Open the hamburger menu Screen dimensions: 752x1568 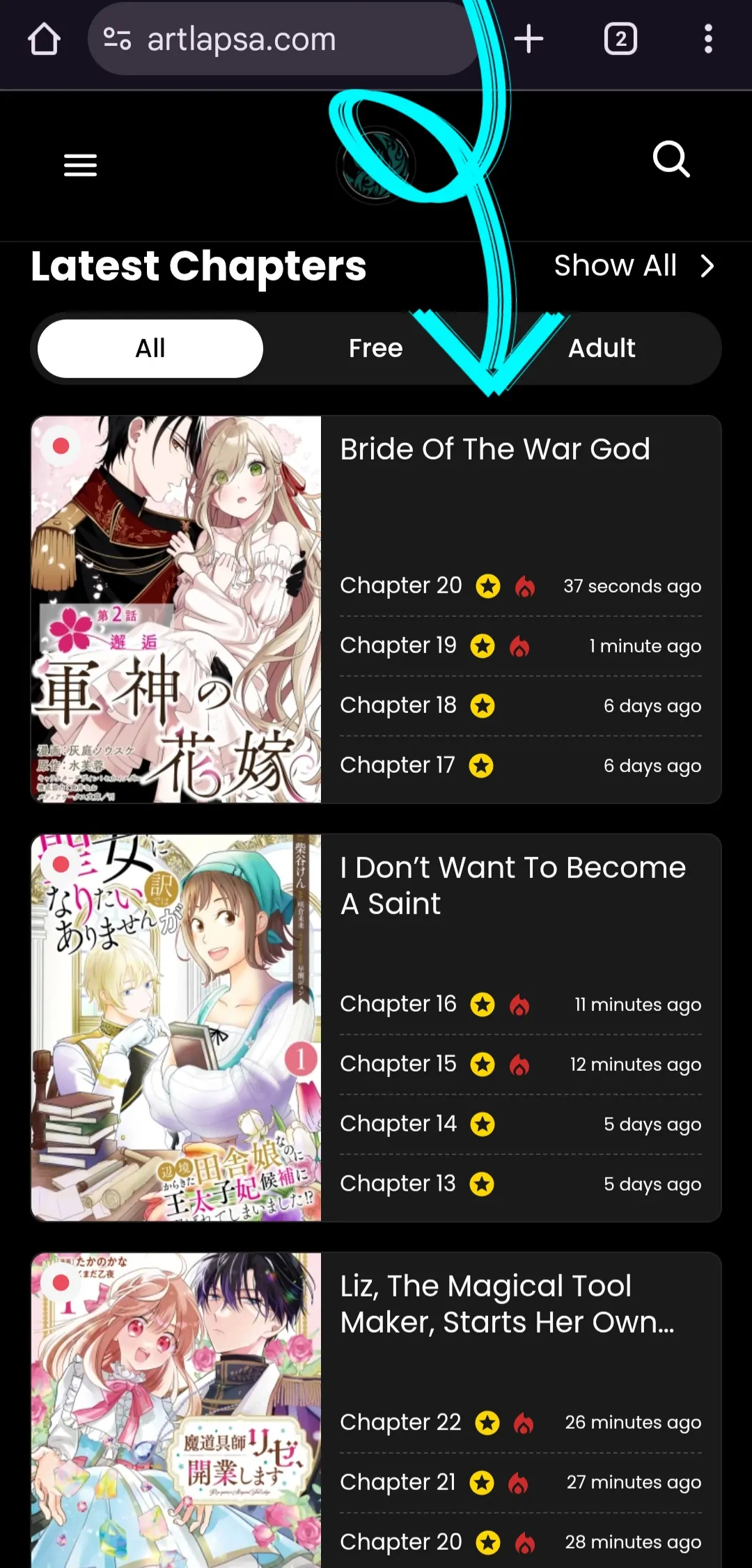coord(80,165)
